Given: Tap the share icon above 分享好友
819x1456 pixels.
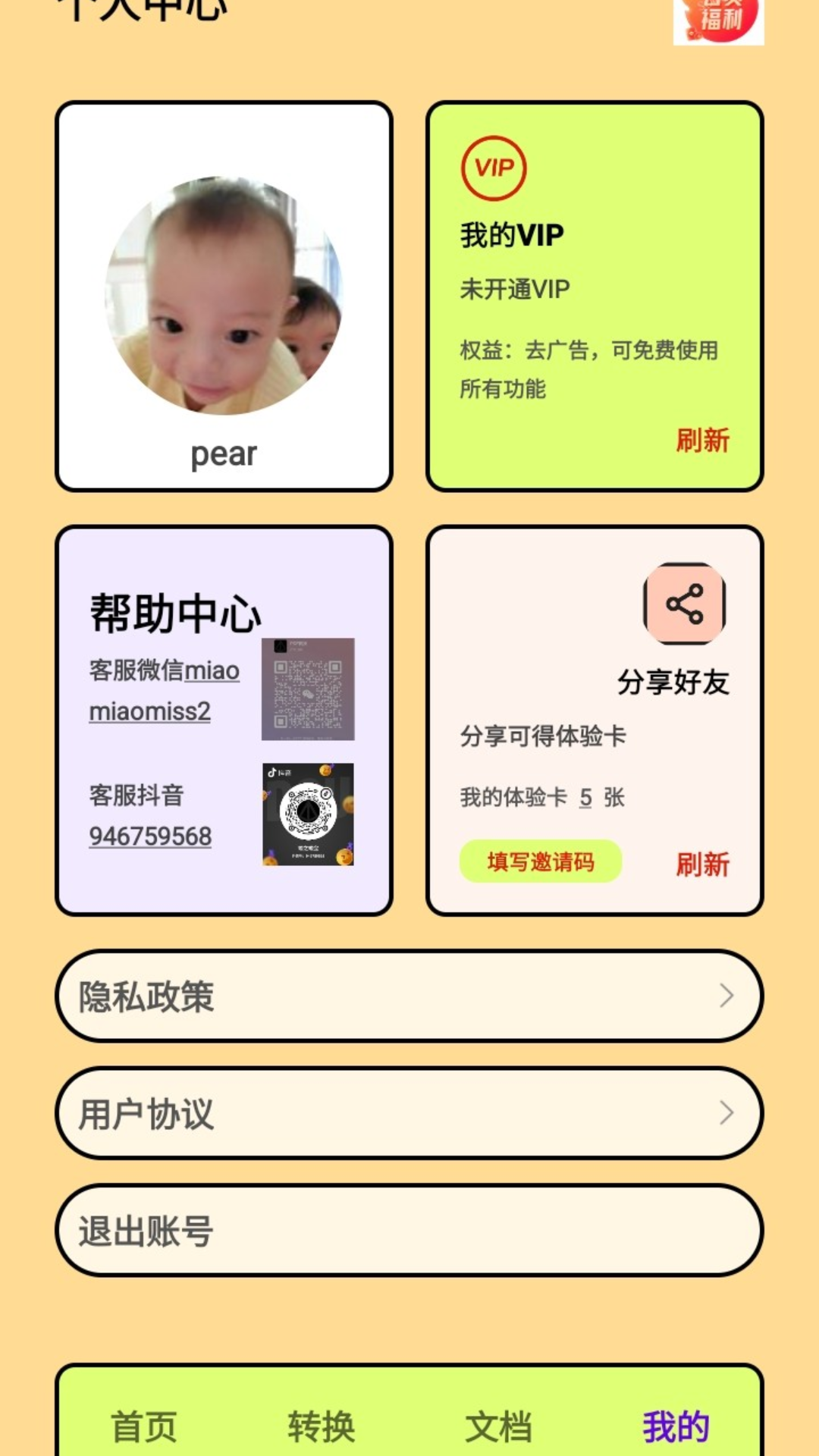Looking at the screenshot, I should 685,604.
